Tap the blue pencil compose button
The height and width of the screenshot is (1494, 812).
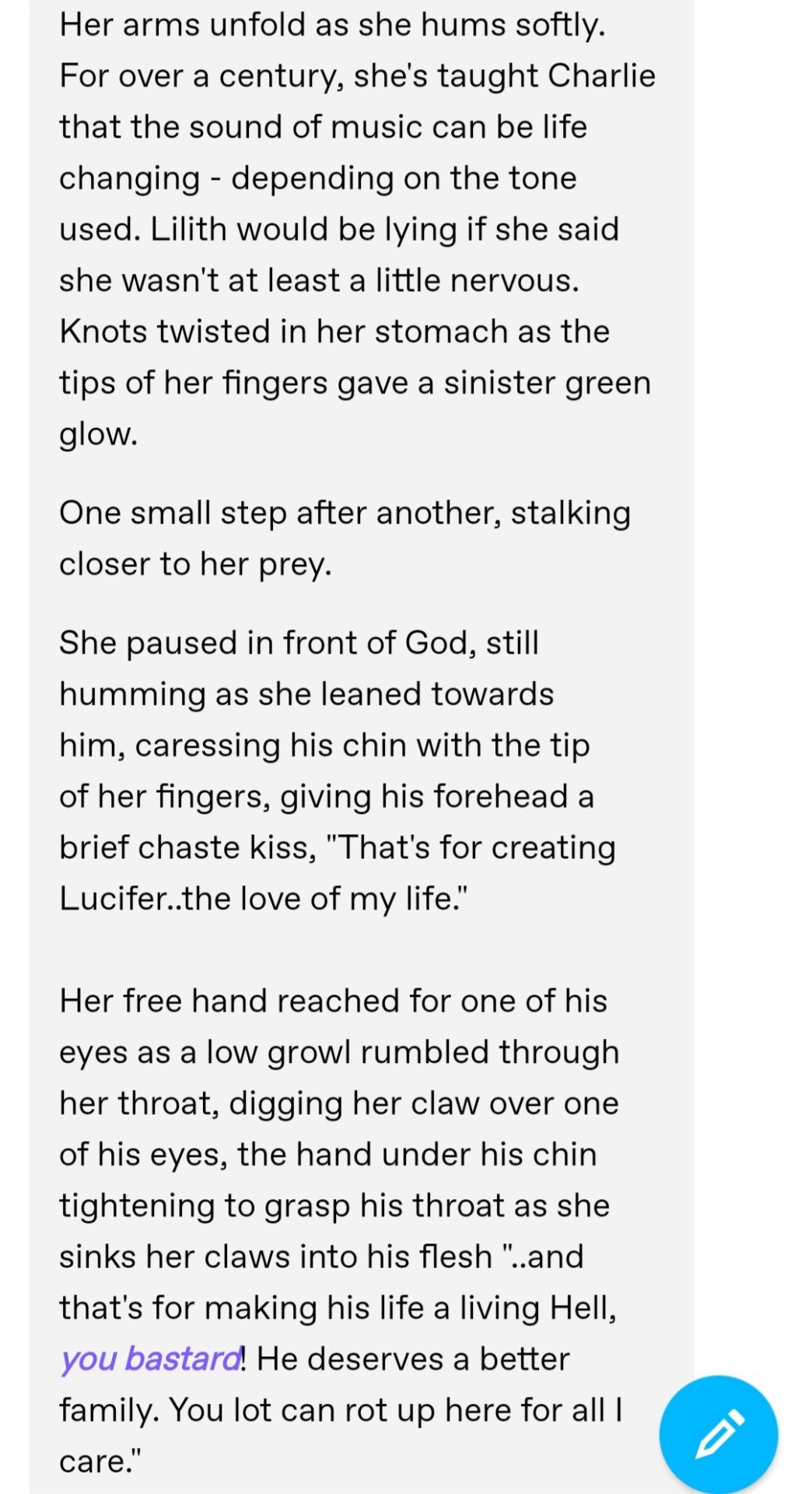pos(718,1434)
